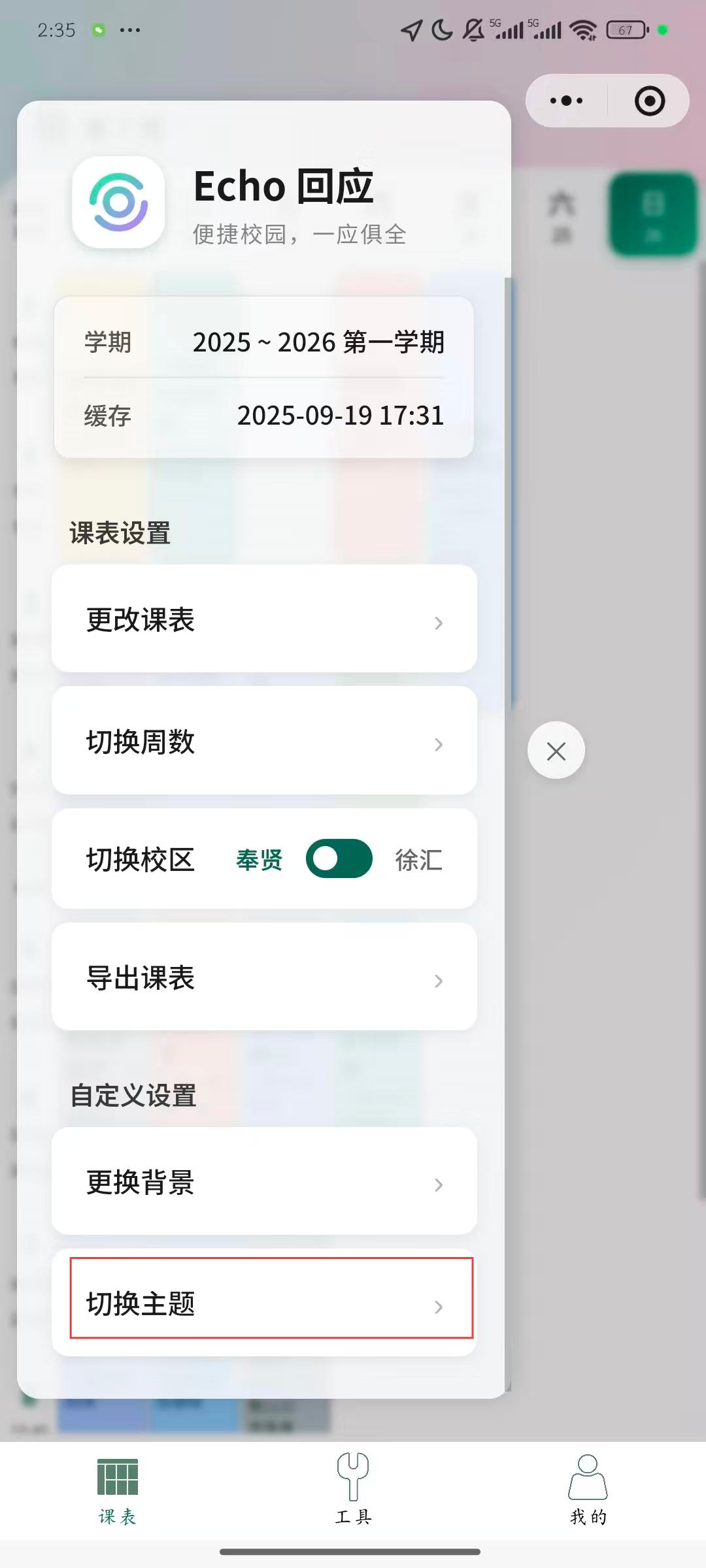This screenshot has width=706, height=1568.
Task: Tap the mini program close circle icon
Action: pyautogui.click(x=649, y=101)
